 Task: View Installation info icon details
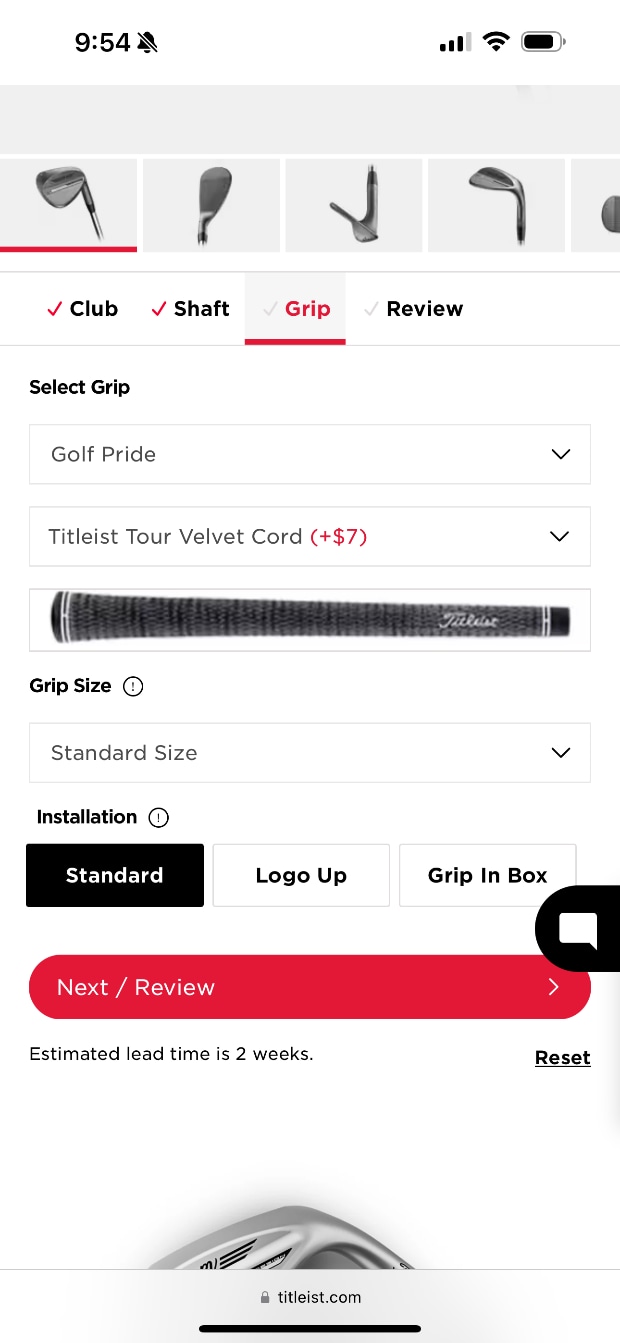coord(158,818)
